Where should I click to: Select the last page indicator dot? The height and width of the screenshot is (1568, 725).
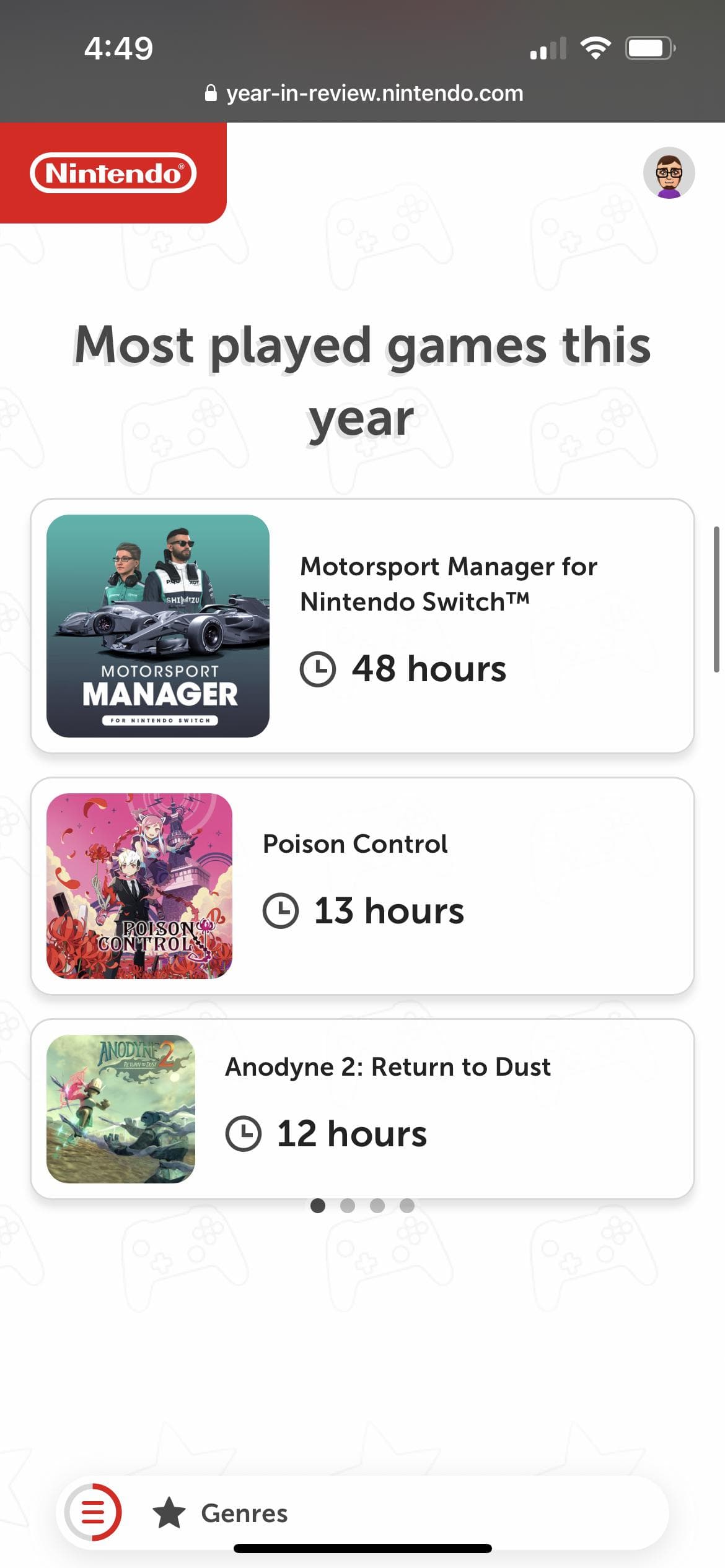pos(407,1205)
